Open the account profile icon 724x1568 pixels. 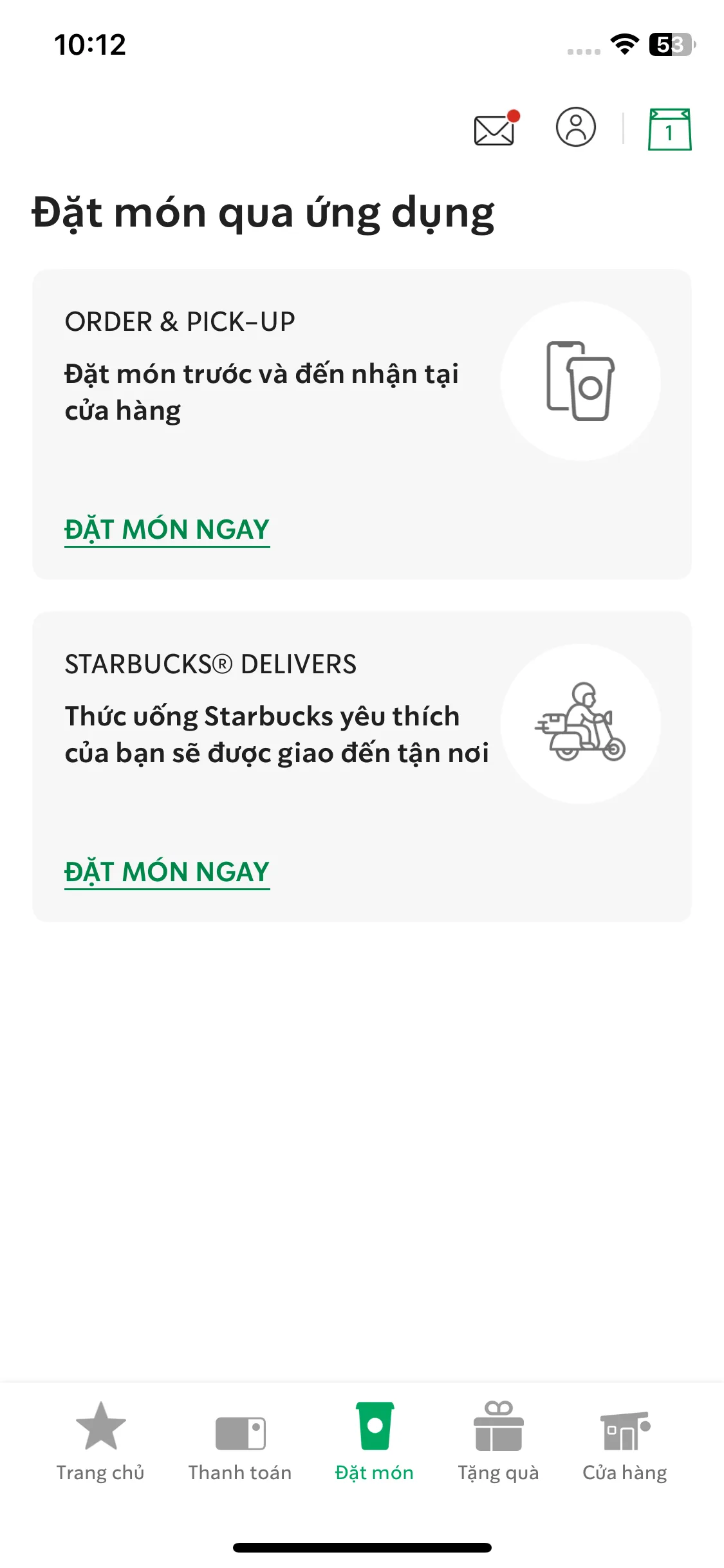point(575,127)
